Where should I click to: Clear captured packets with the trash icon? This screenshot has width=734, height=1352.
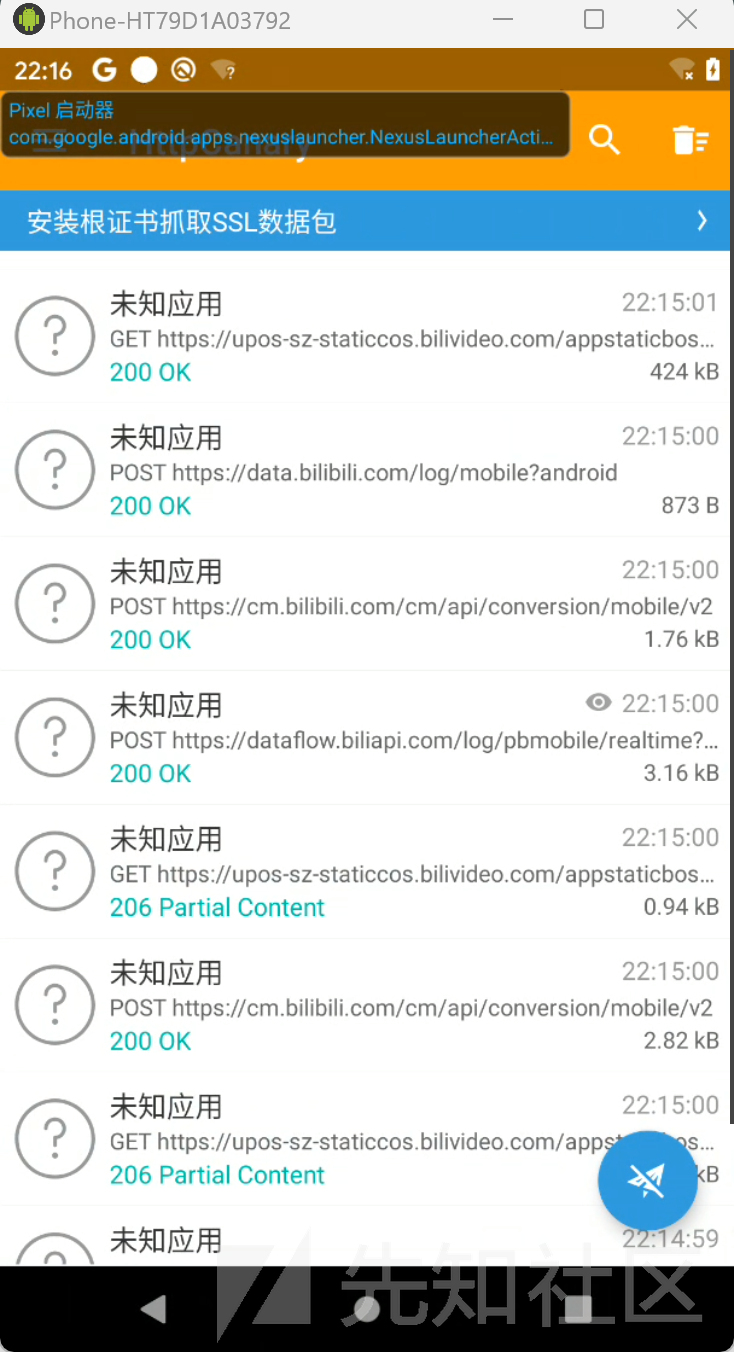click(x=690, y=140)
